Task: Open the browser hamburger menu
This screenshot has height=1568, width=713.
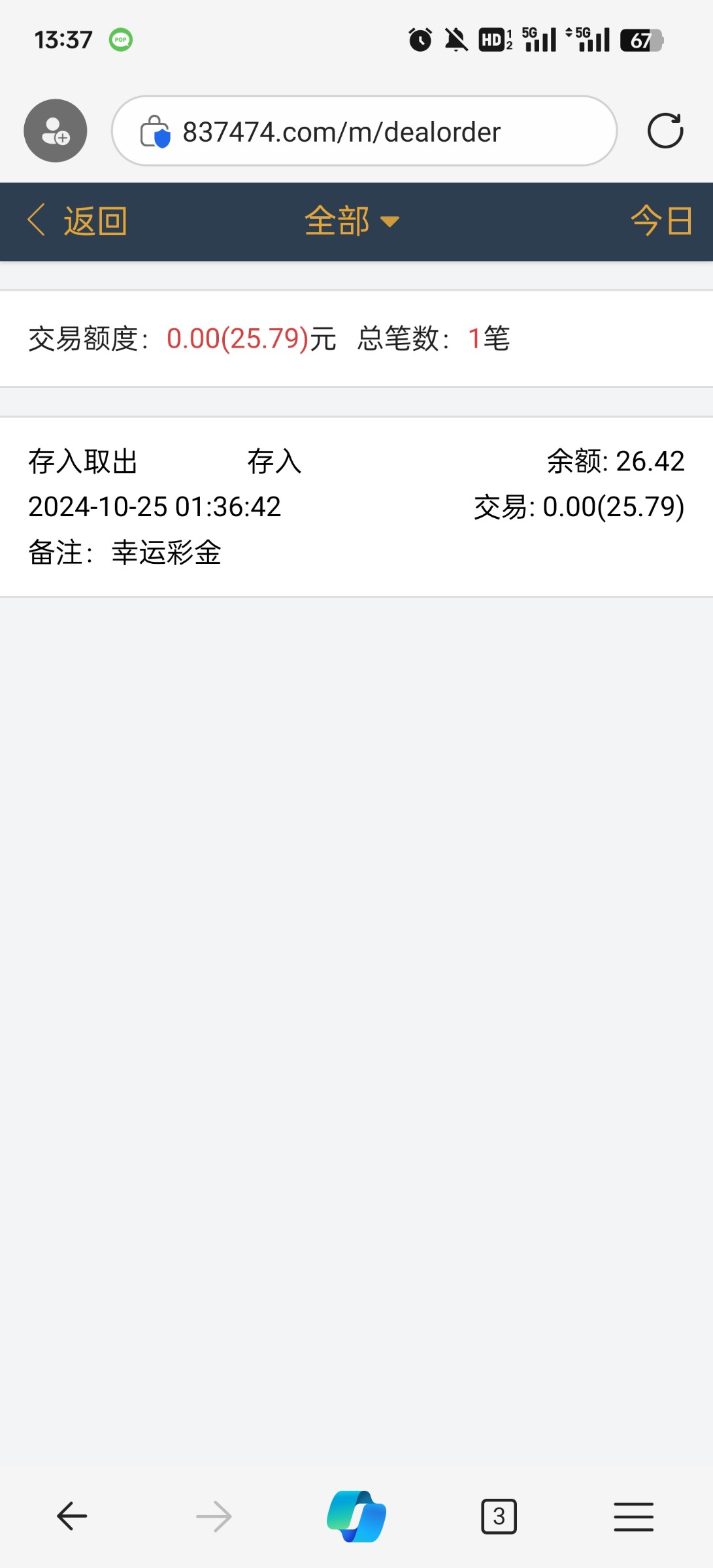Action: [x=633, y=1516]
